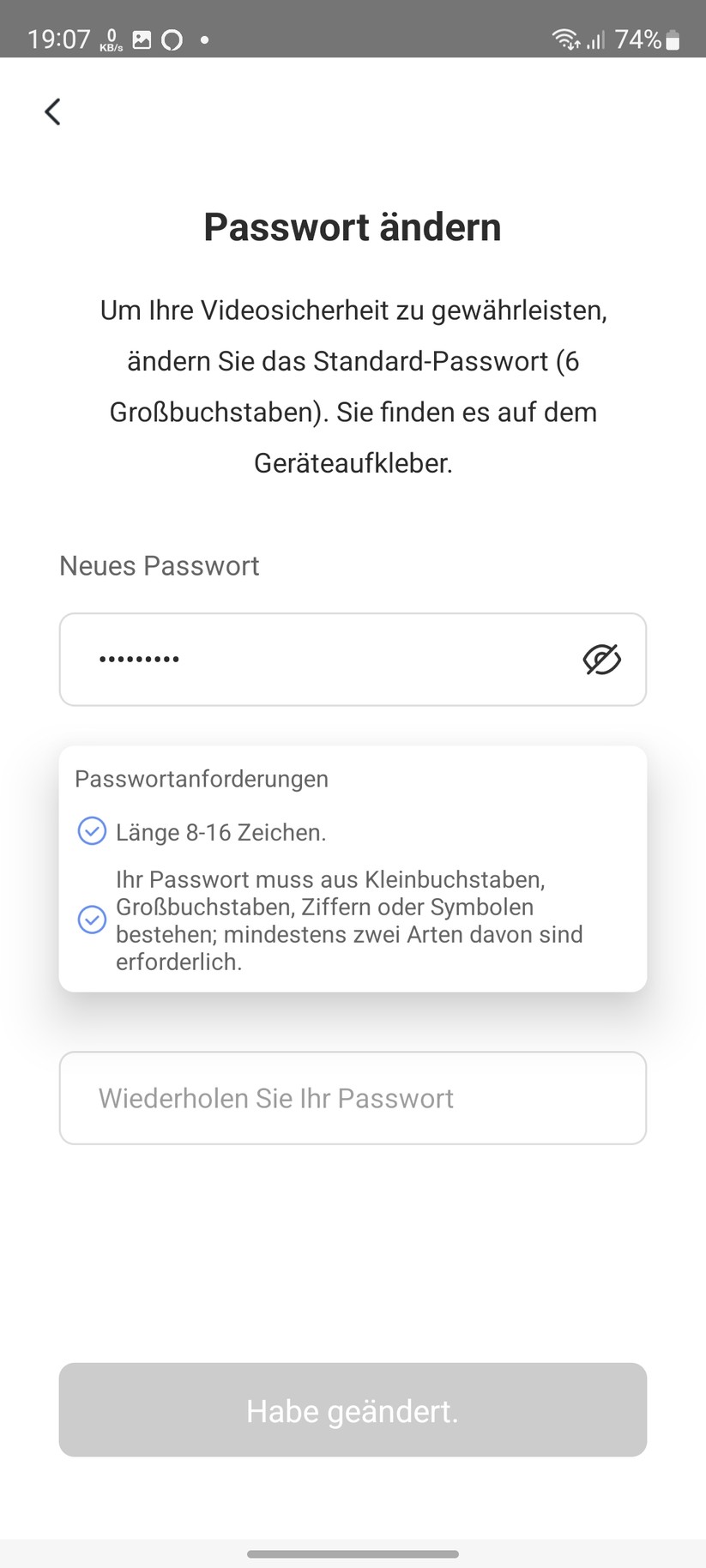
Task: Reveal password characters via the crossed-eye icon
Action: coord(602,659)
